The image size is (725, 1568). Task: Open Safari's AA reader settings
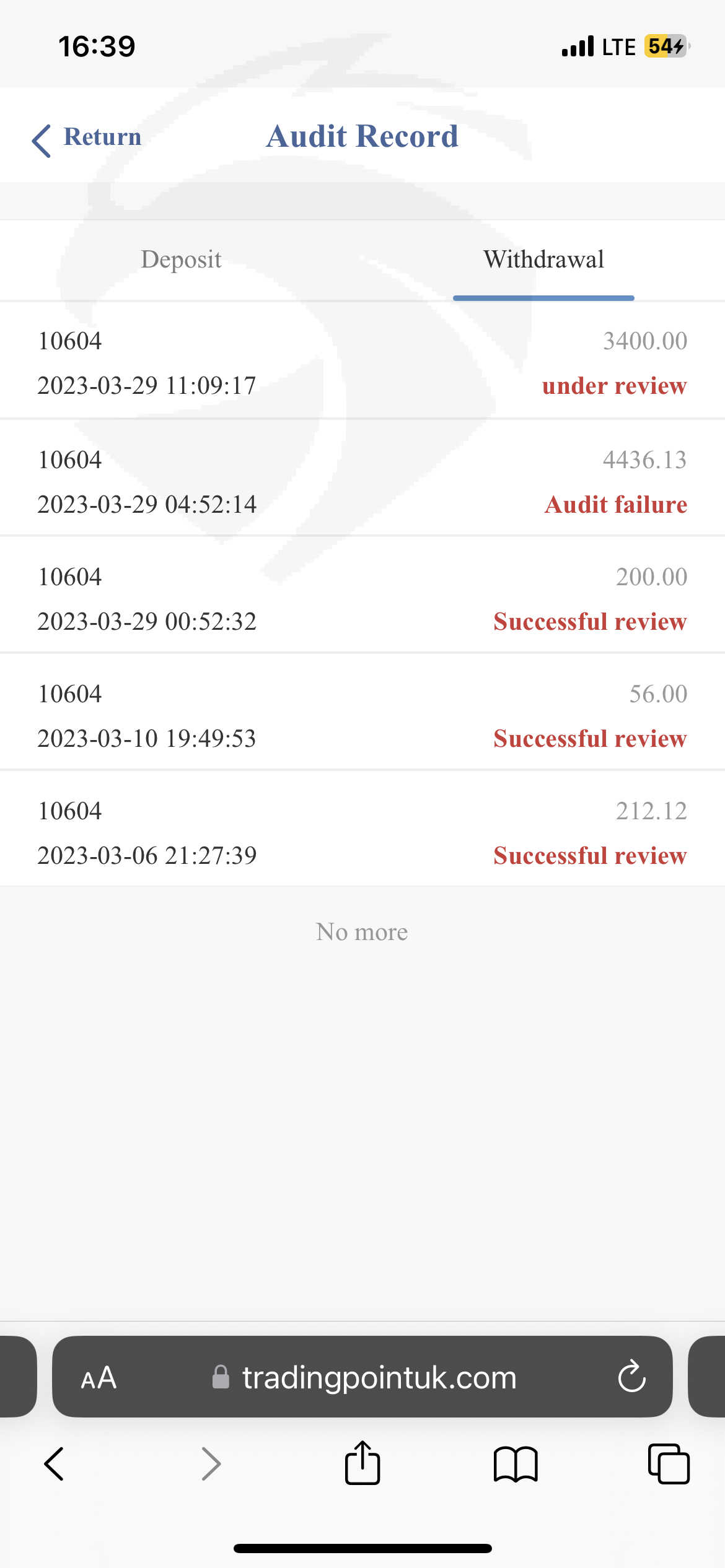click(99, 1378)
